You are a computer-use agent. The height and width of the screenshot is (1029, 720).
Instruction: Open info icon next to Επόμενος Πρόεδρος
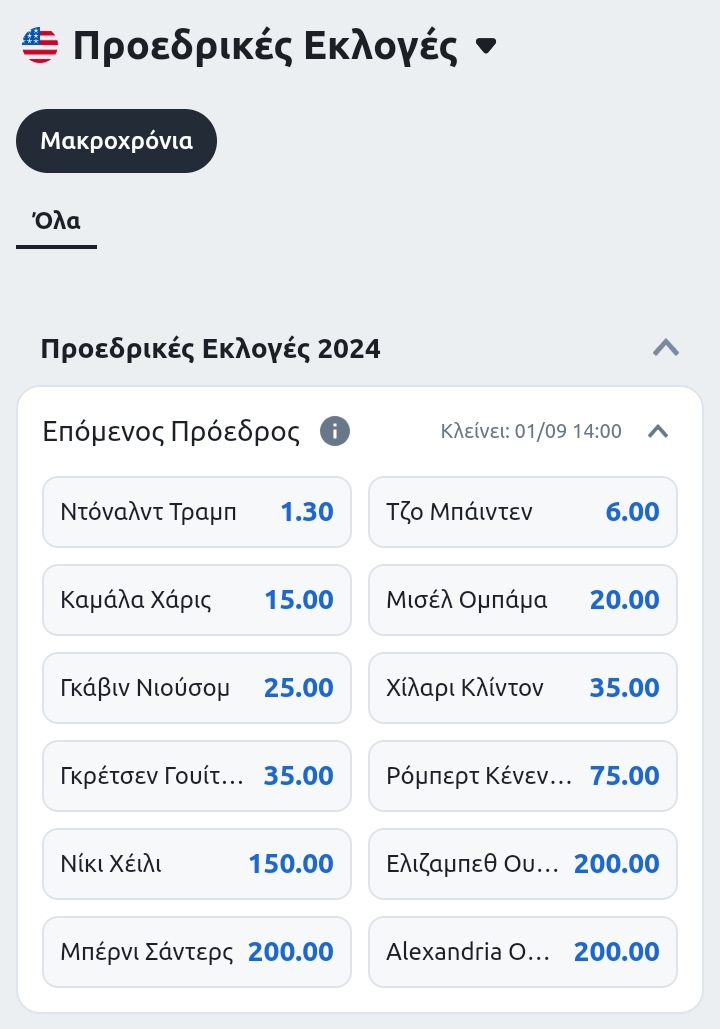pyautogui.click(x=335, y=431)
